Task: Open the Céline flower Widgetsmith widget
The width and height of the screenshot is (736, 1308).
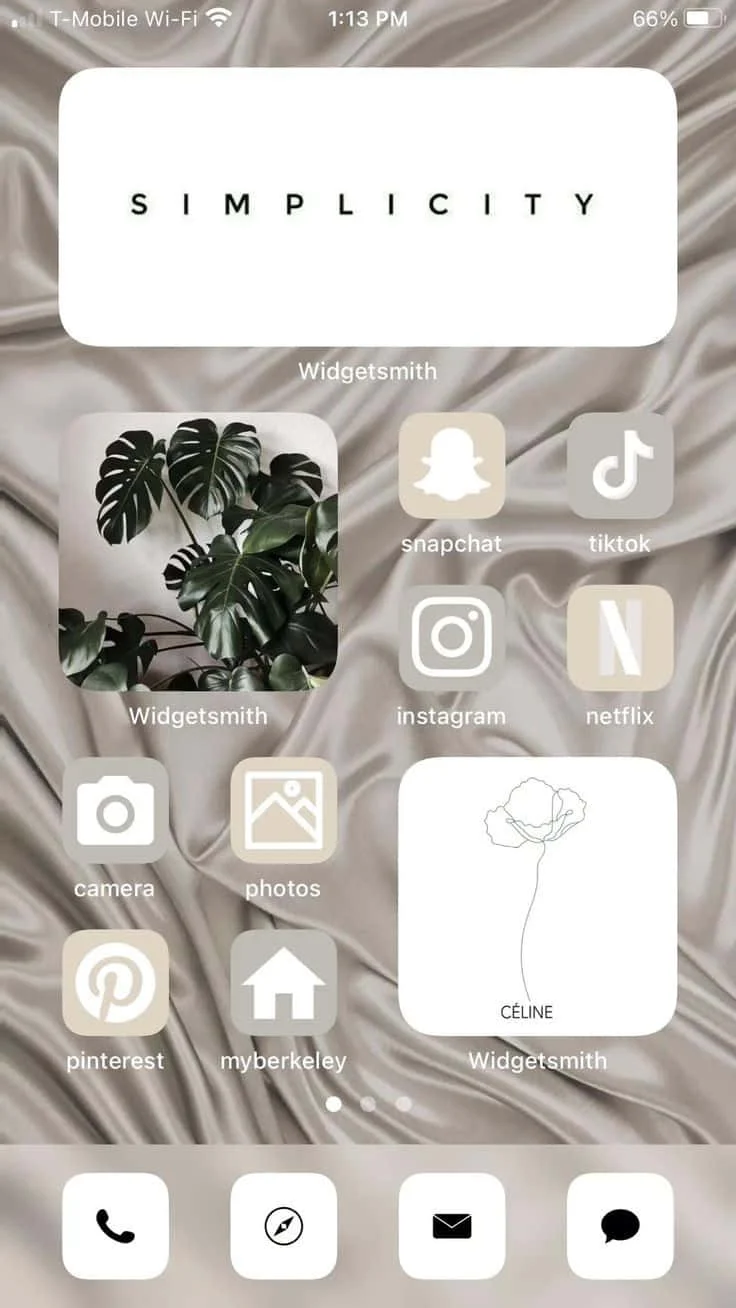Action: [x=537, y=896]
